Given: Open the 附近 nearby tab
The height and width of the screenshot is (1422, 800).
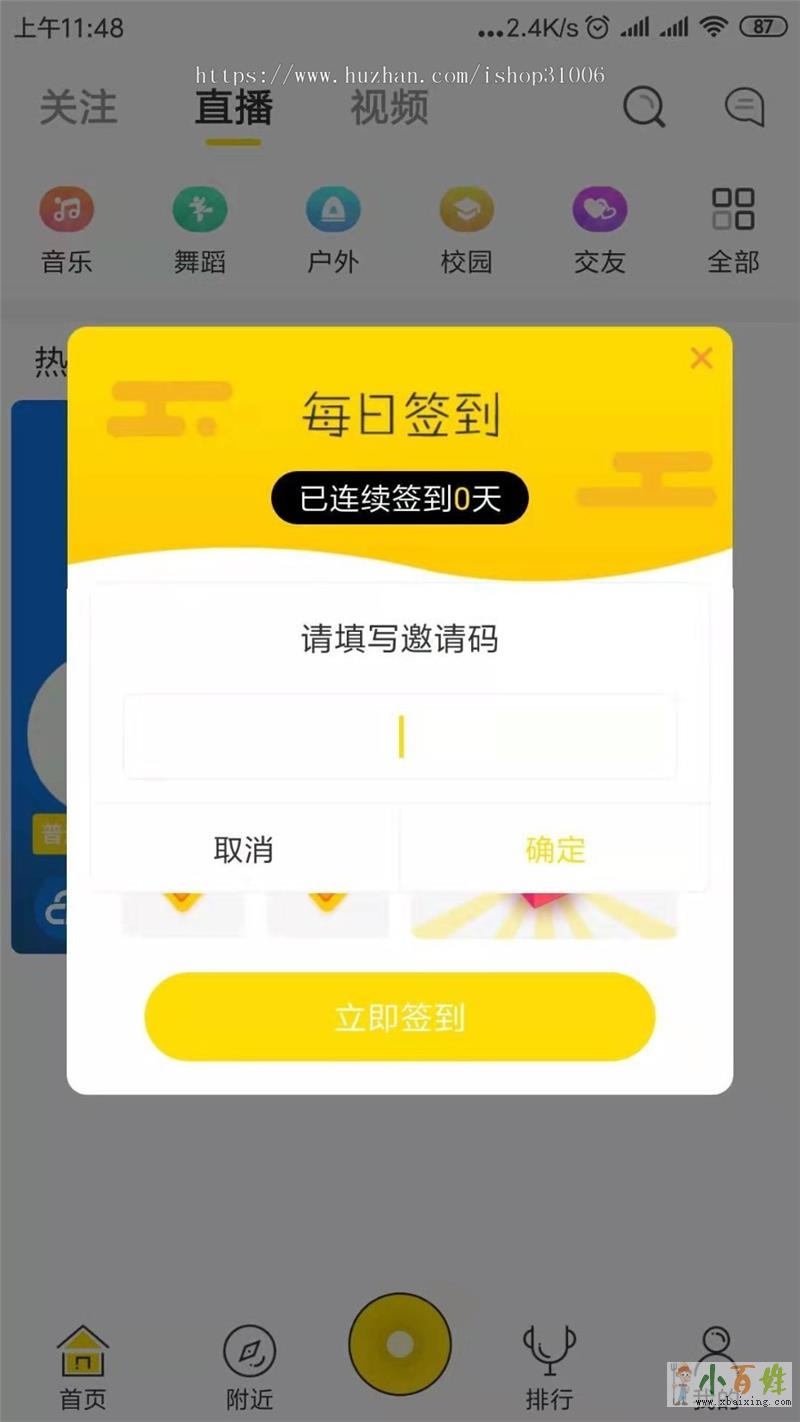Looking at the screenshot, I should click(x=249, y=1367).
